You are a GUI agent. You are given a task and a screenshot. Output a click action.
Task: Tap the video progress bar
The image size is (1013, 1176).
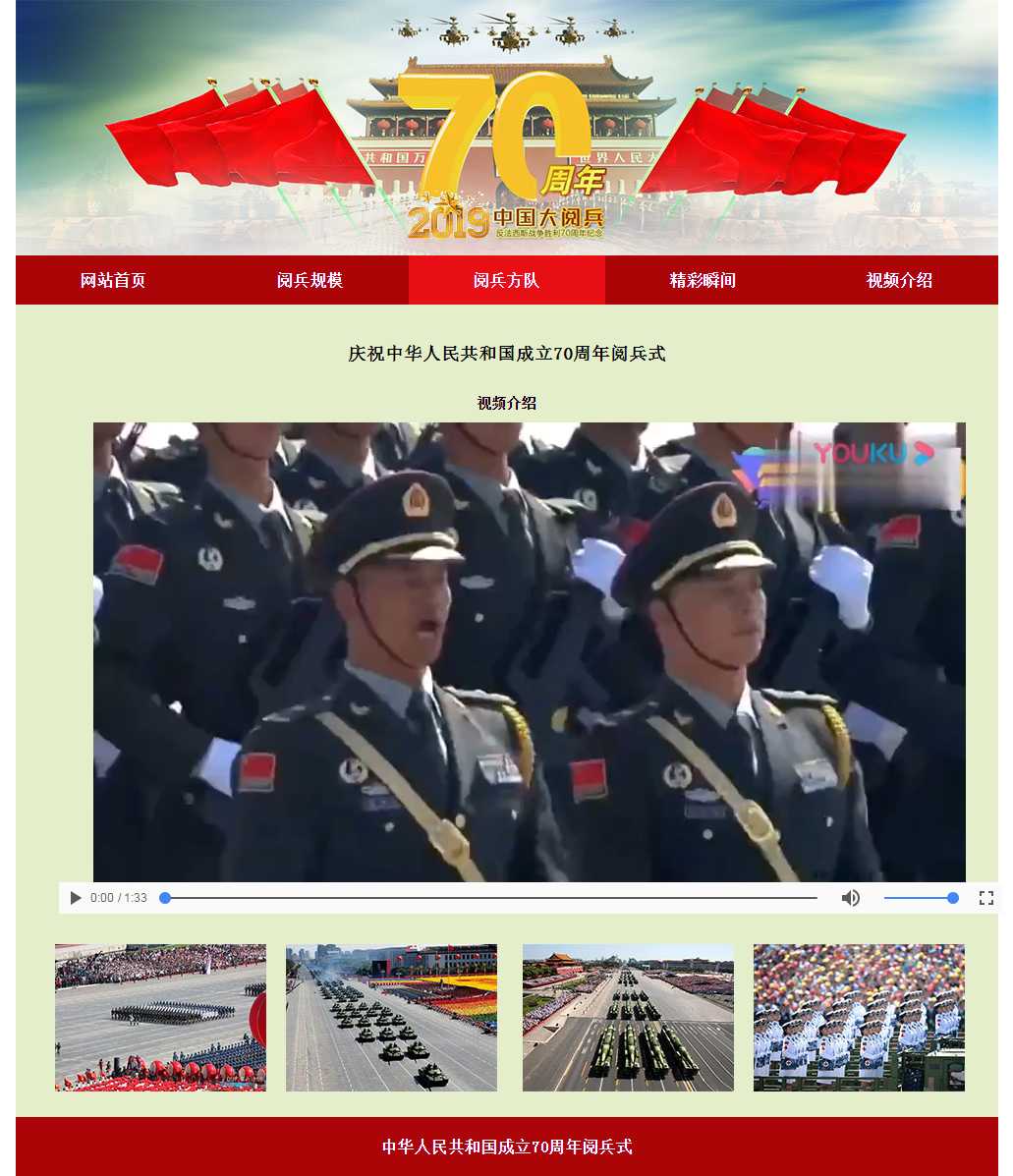(491, 898)
